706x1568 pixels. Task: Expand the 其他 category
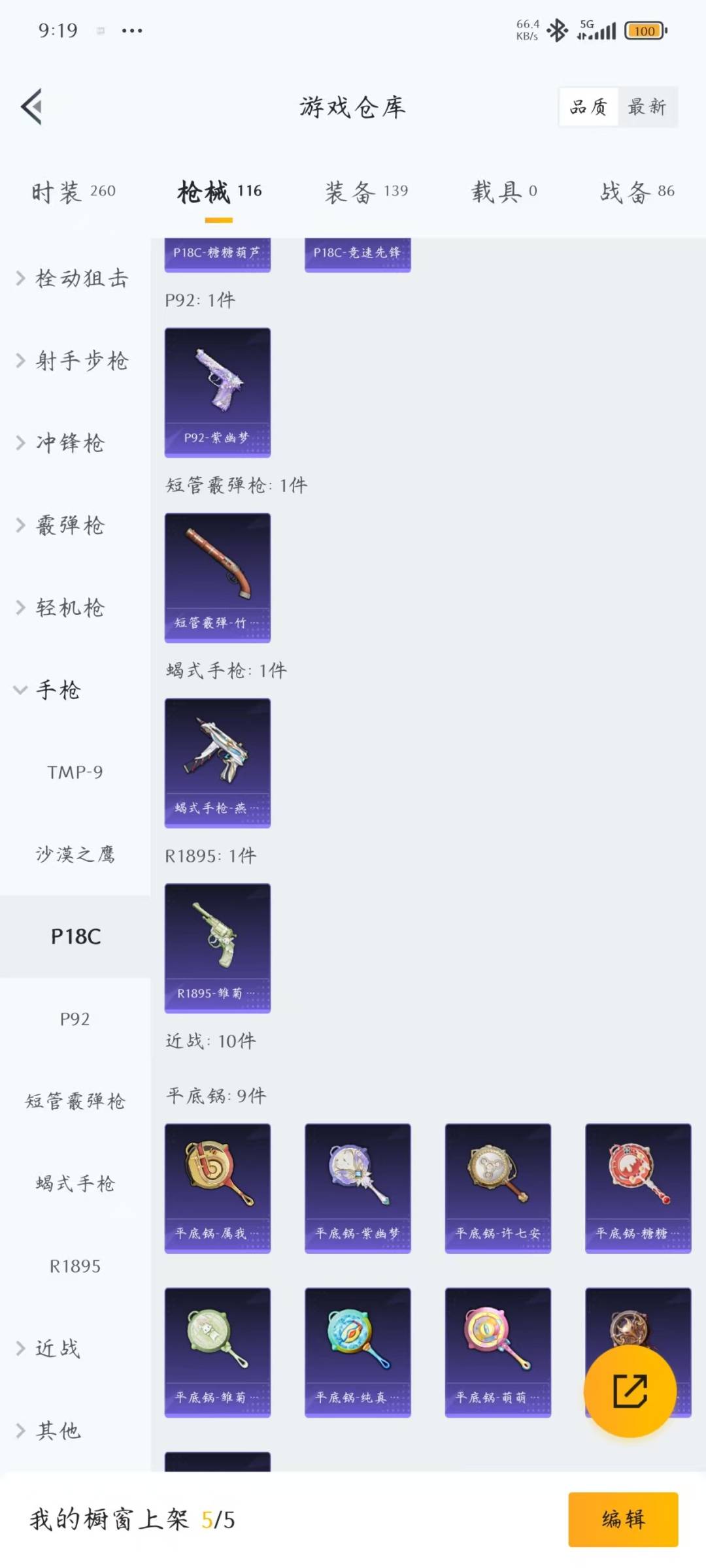coord(59,1431)
